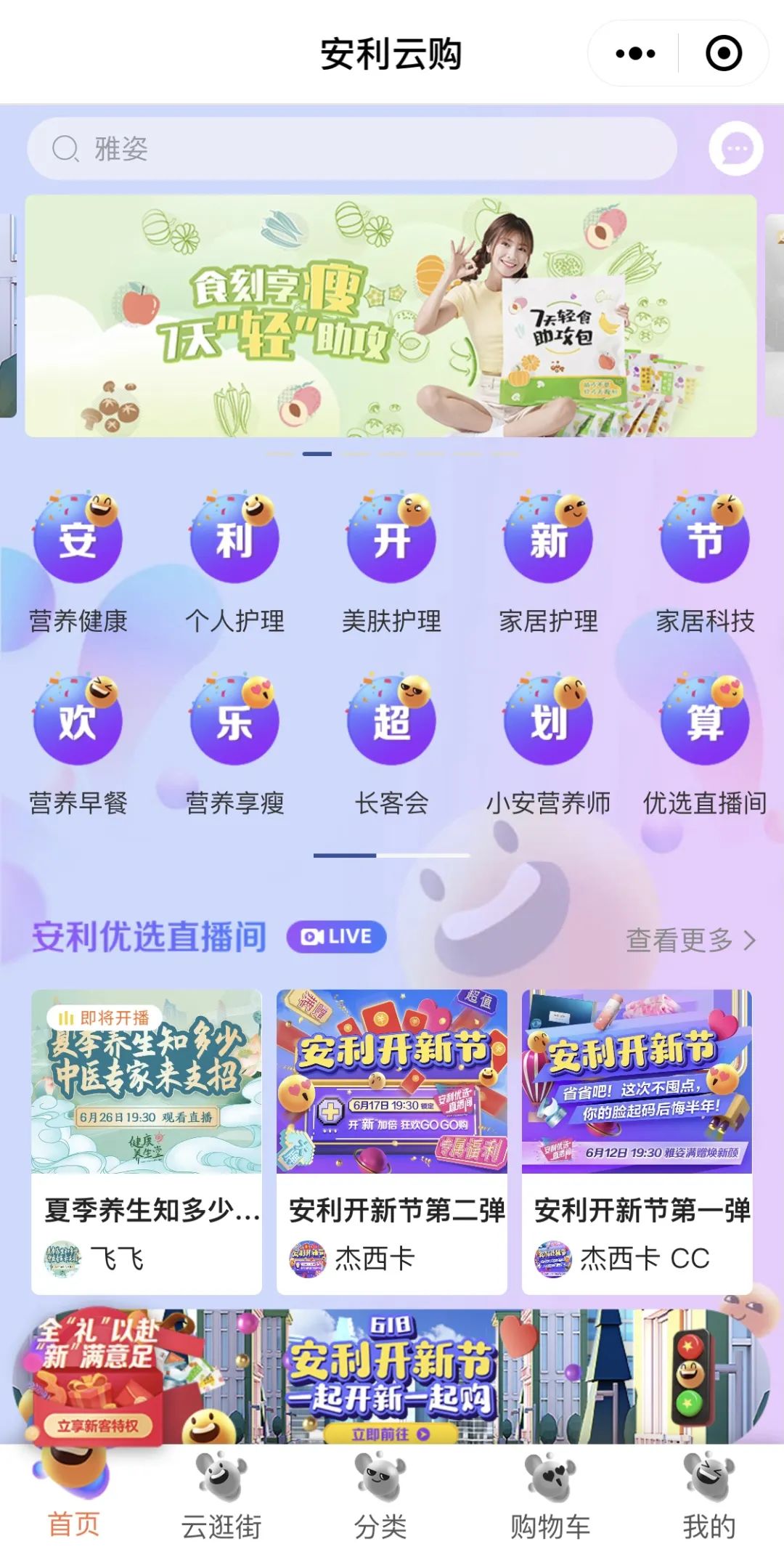Open the chat message icon

pyautogui.click(x=735, y=149)
